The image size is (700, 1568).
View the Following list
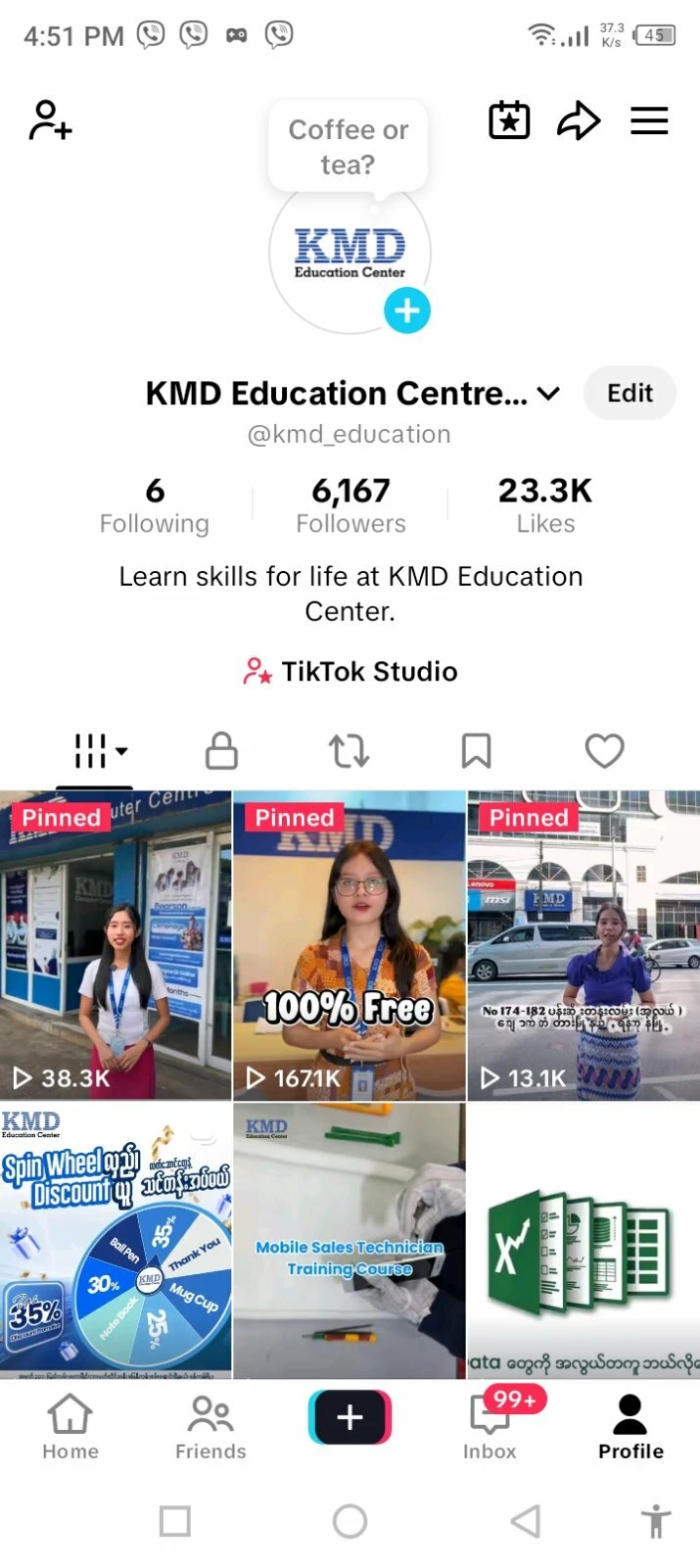coord(155,505)
